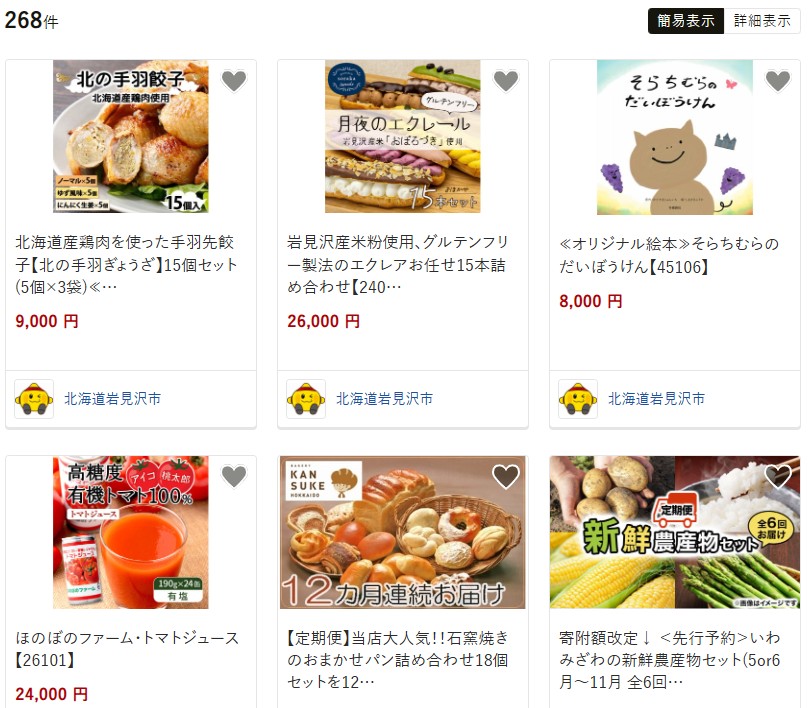Open the いわみざわの新鮮農産物セット card
809x708 pixels.
pyautogui.click(x=672, y=659)
